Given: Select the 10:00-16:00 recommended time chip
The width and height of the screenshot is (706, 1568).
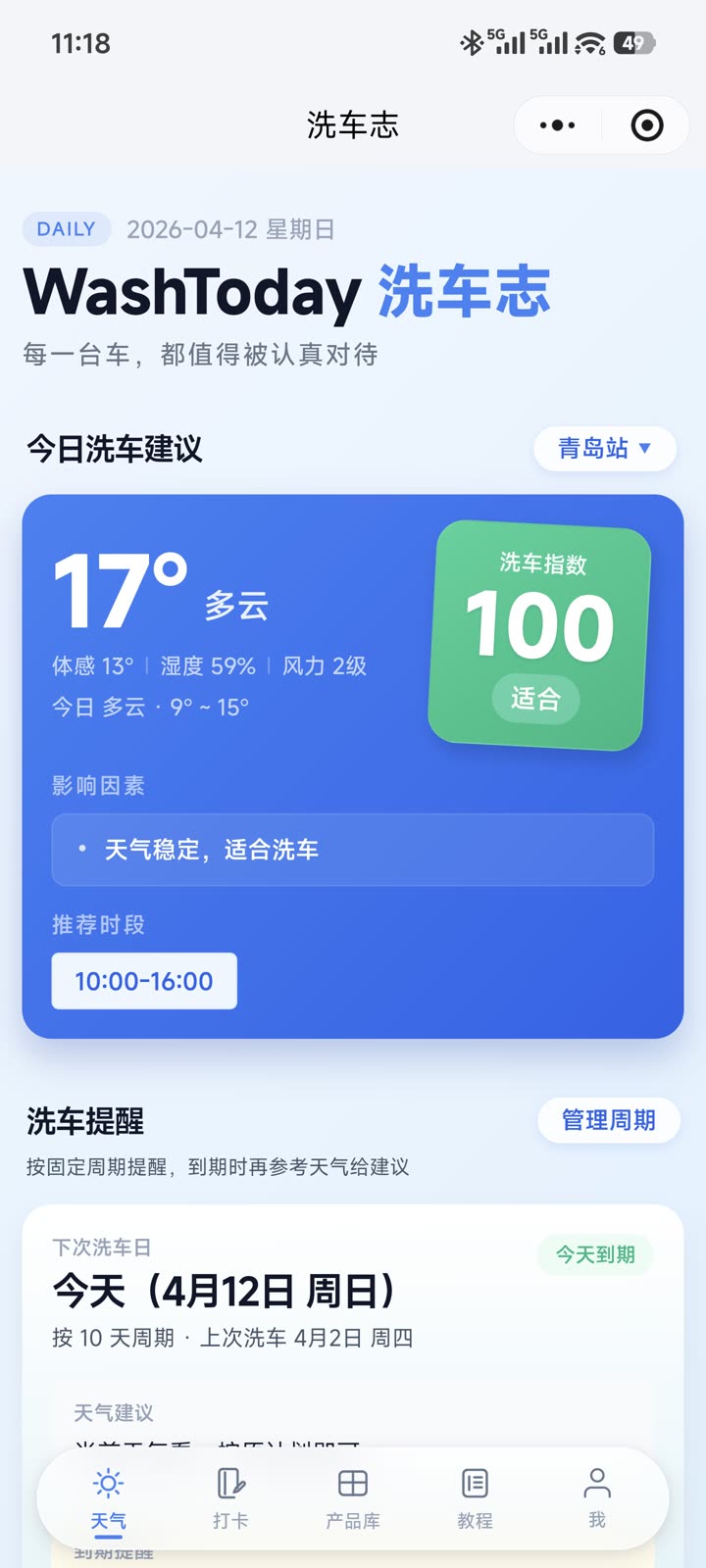Looking at the screenshot, I should 143,981.
